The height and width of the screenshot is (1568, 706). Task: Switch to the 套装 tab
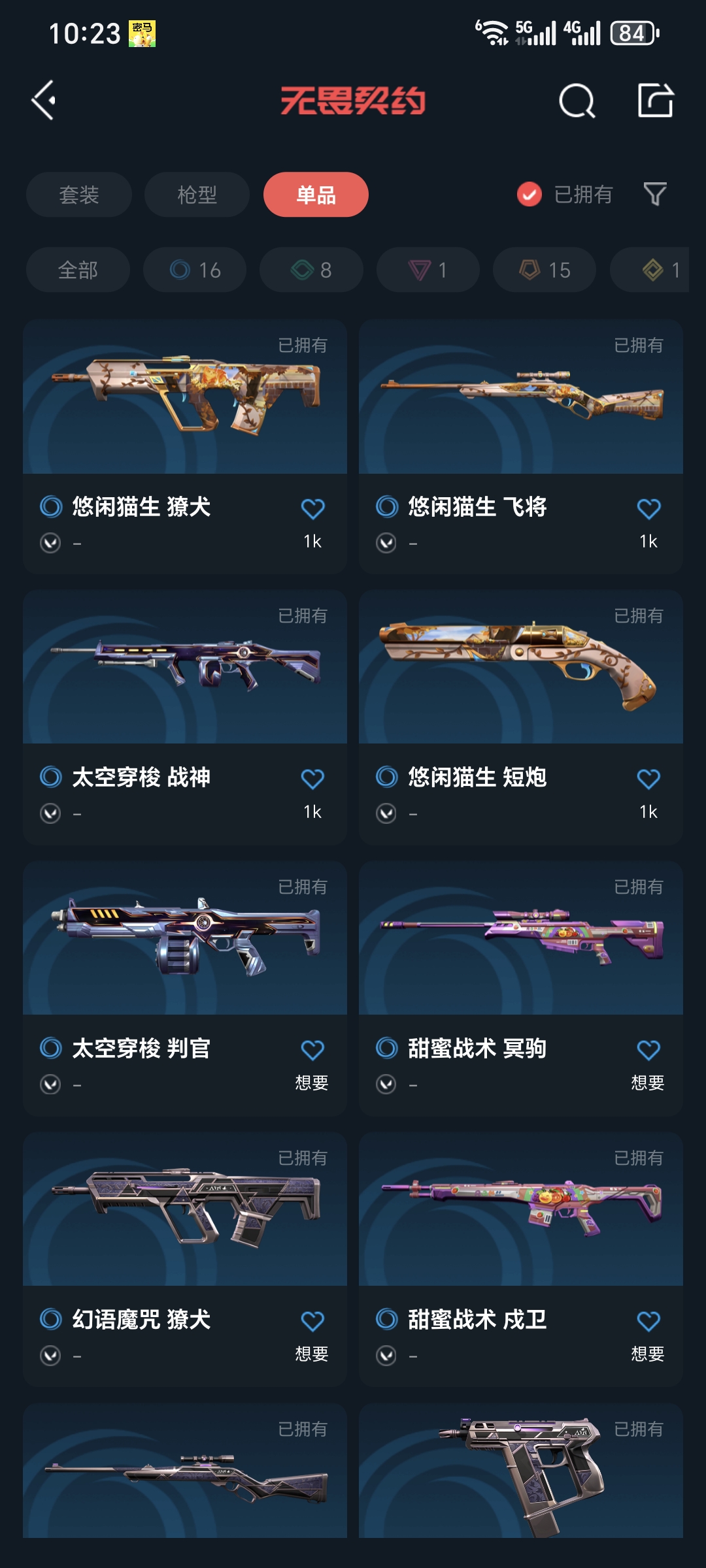79,195
